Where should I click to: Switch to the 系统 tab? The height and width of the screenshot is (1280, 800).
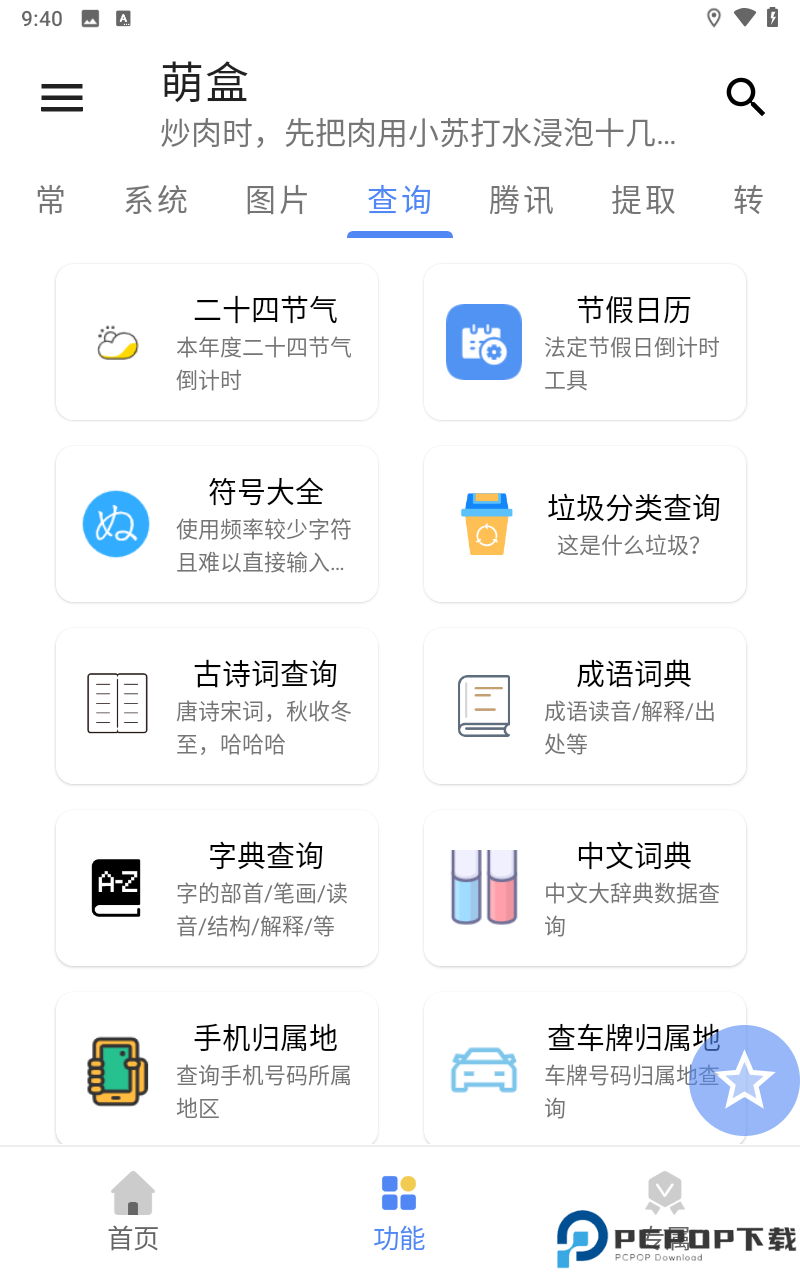156,200
